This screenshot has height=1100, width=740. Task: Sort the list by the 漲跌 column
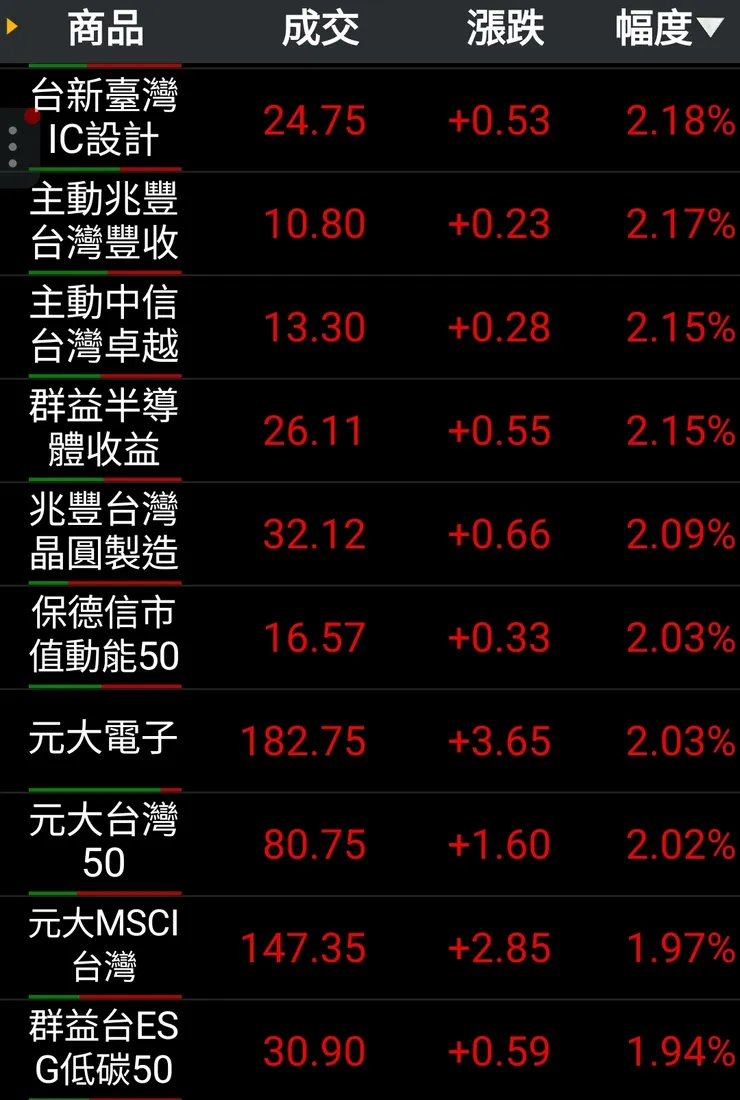click(505, 28)
